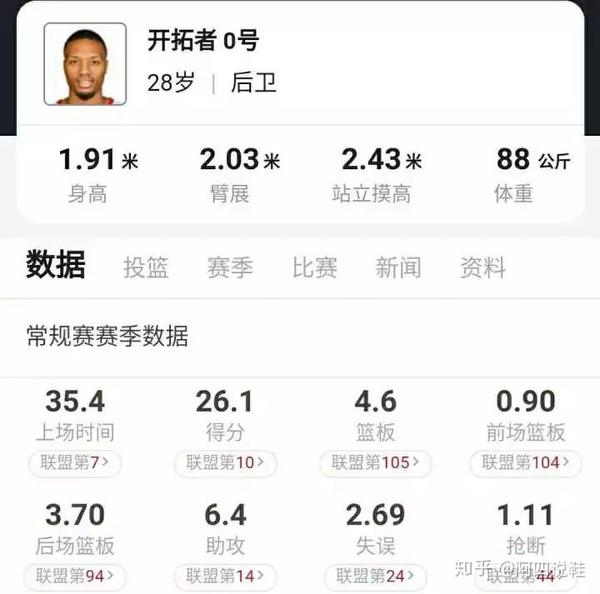Select the 数据 tab
This screenshot has height=594, width=600.
pyautogui.click(x=56, y=266)
